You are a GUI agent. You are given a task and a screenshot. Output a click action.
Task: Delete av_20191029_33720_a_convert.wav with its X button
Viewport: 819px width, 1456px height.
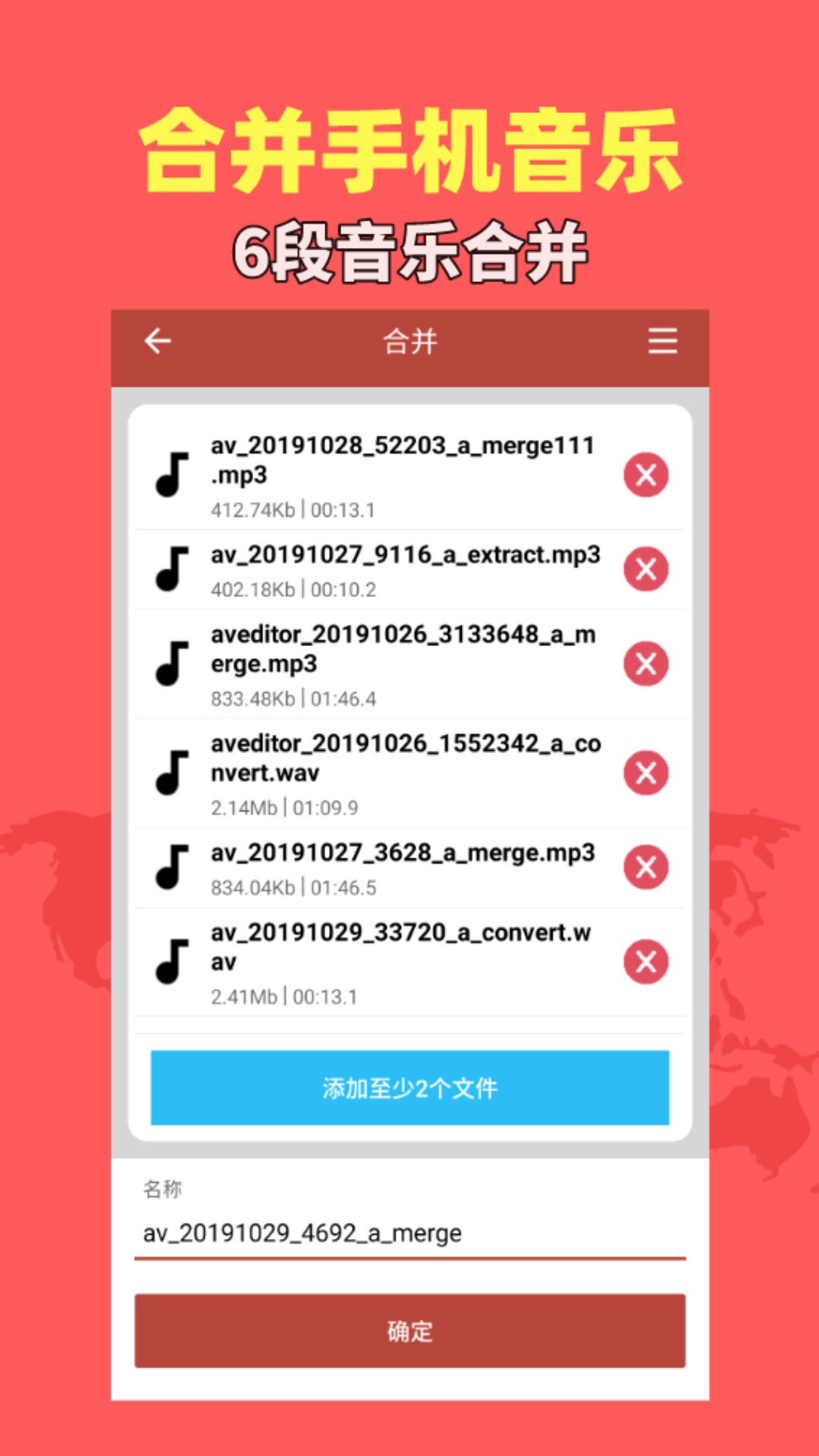(645, 962)
